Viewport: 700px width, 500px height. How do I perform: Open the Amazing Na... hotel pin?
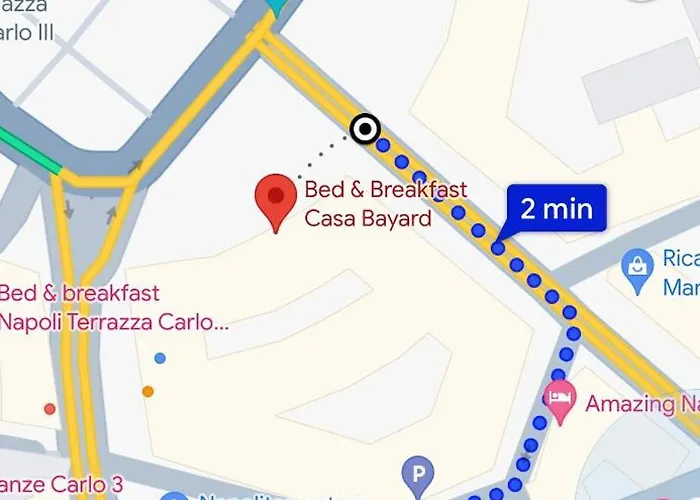click(560, 399)
